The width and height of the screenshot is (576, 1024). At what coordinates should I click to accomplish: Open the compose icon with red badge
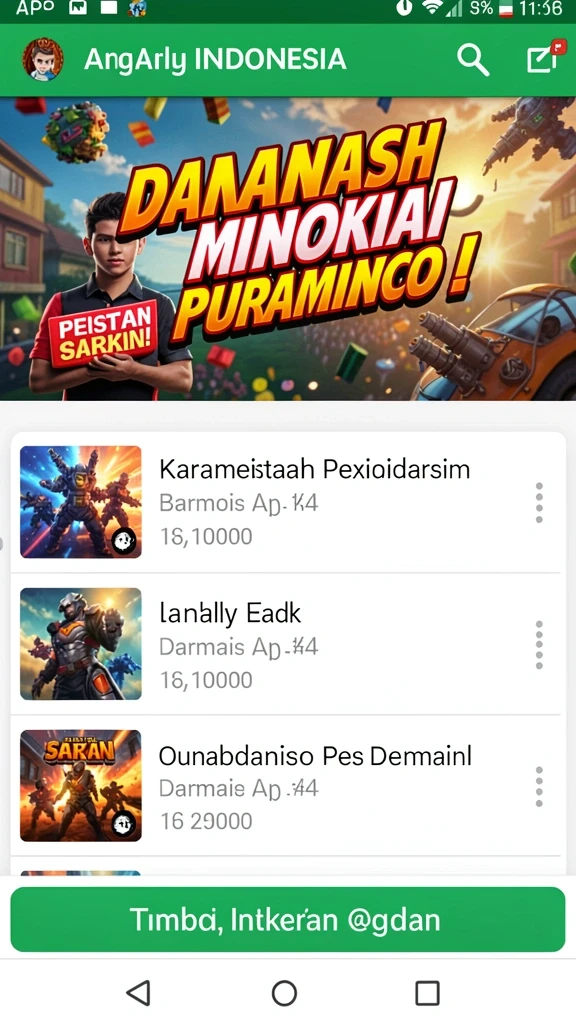pos(545,57)
